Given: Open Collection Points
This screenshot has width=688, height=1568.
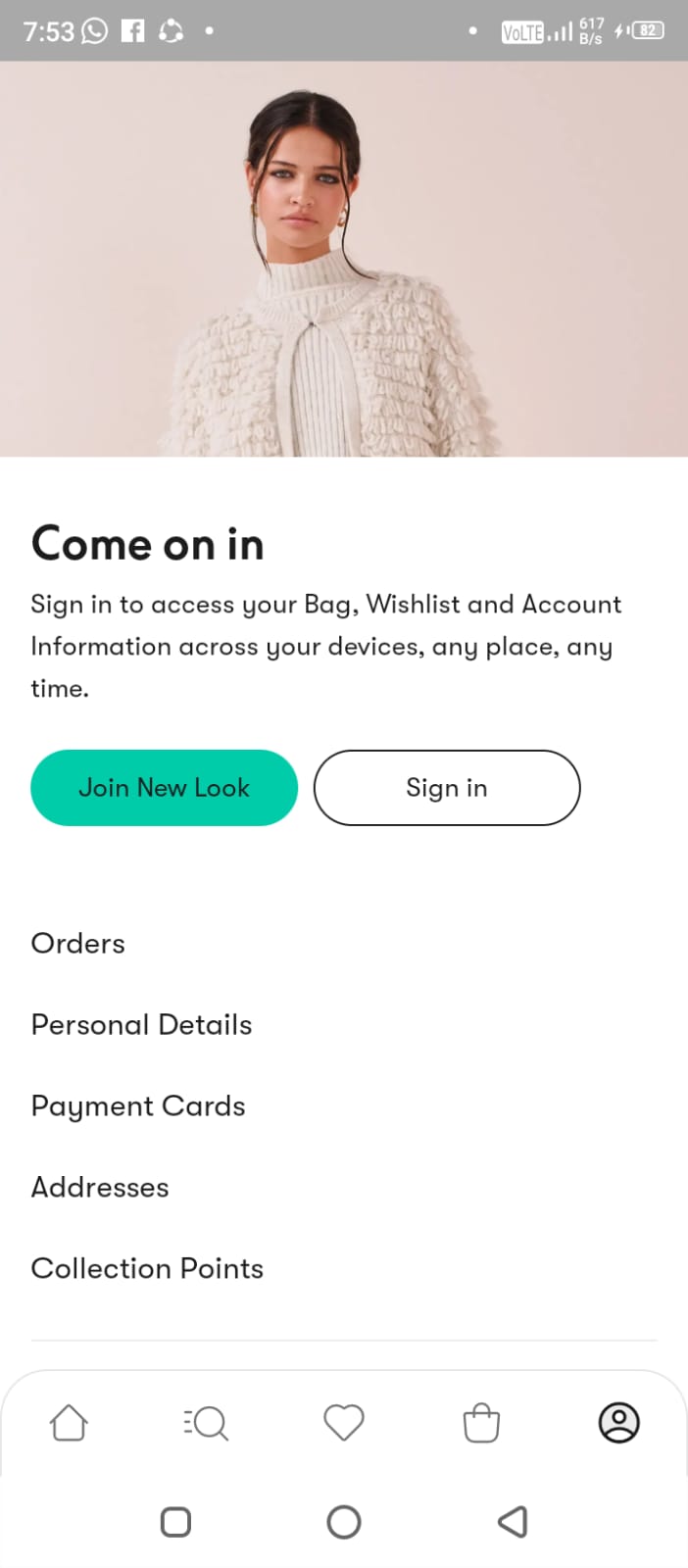Looking at the screenshot, I should click(x=147, y=1268).
